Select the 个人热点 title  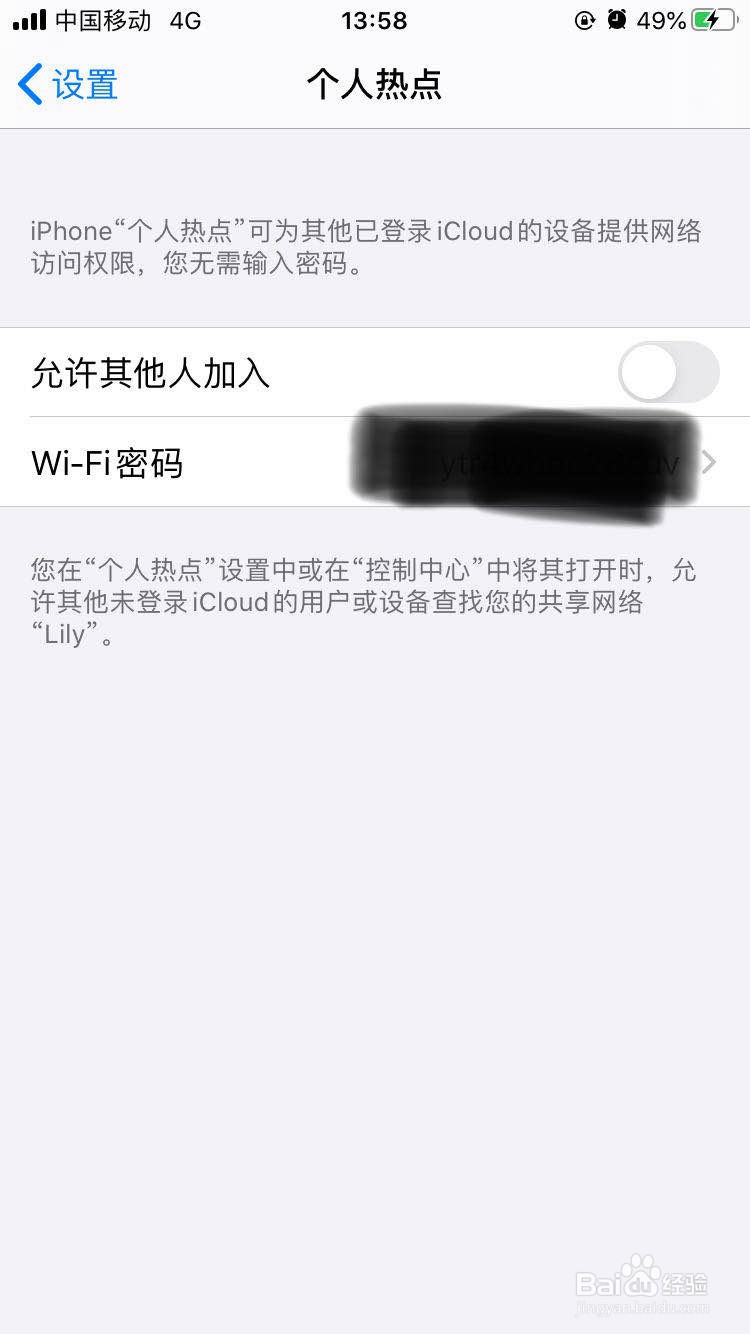pos(375,85)
